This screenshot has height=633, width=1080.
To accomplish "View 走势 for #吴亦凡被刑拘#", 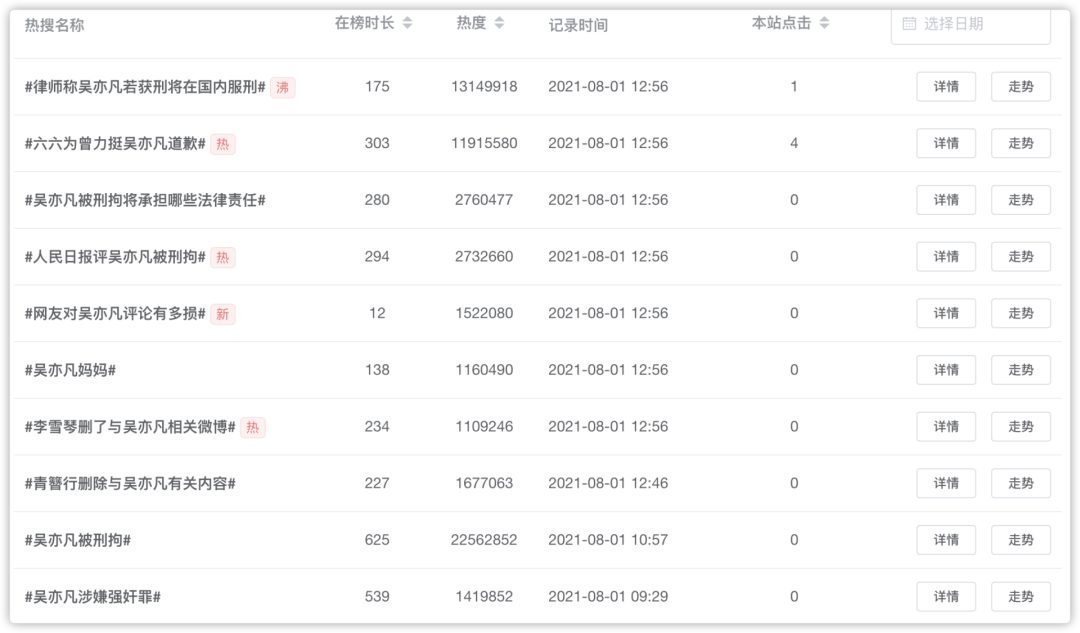I will click(1020, 540).
